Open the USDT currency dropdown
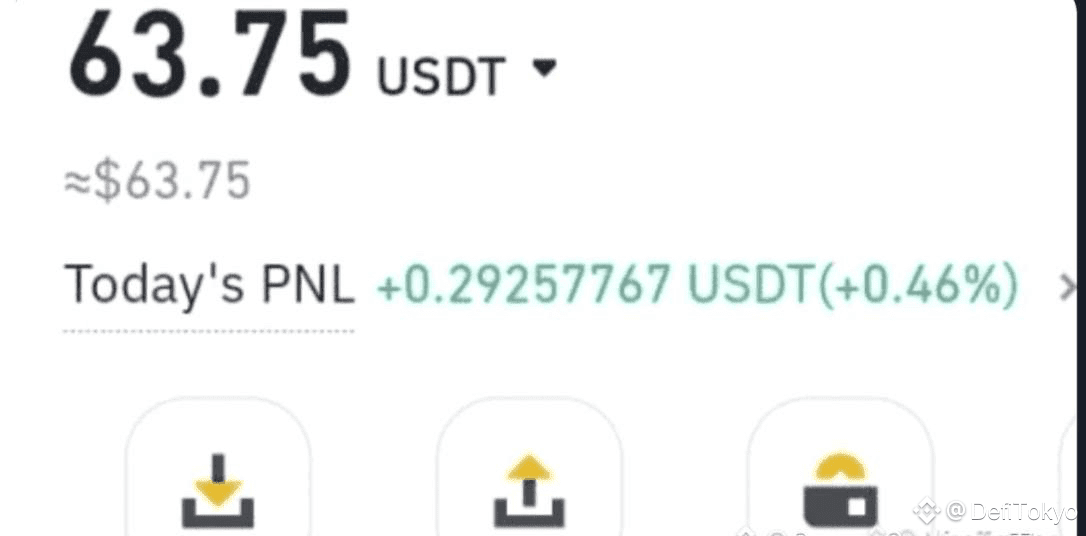Viewport: 1086px width, 536px height. tap(543, 68)
